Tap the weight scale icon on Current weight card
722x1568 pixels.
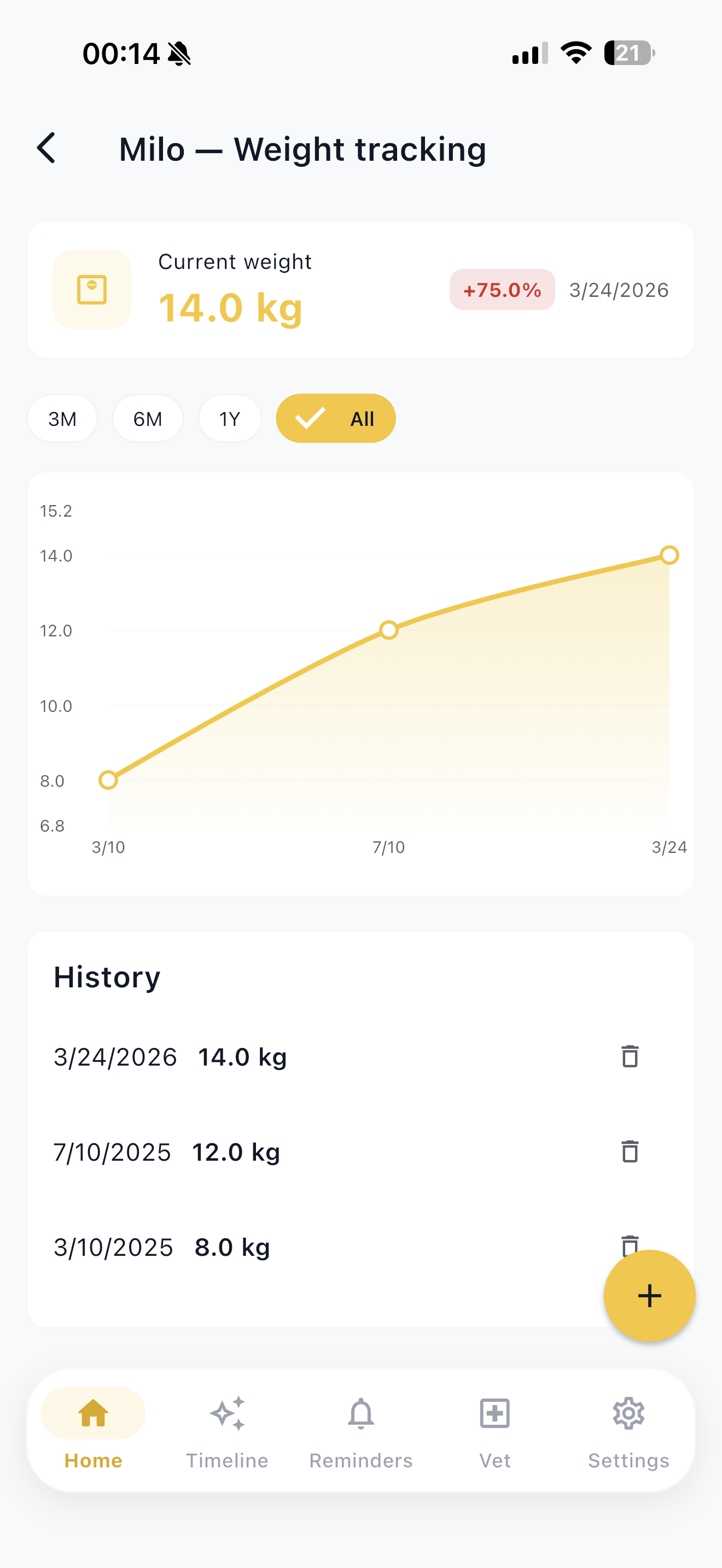tap(92, 290)
